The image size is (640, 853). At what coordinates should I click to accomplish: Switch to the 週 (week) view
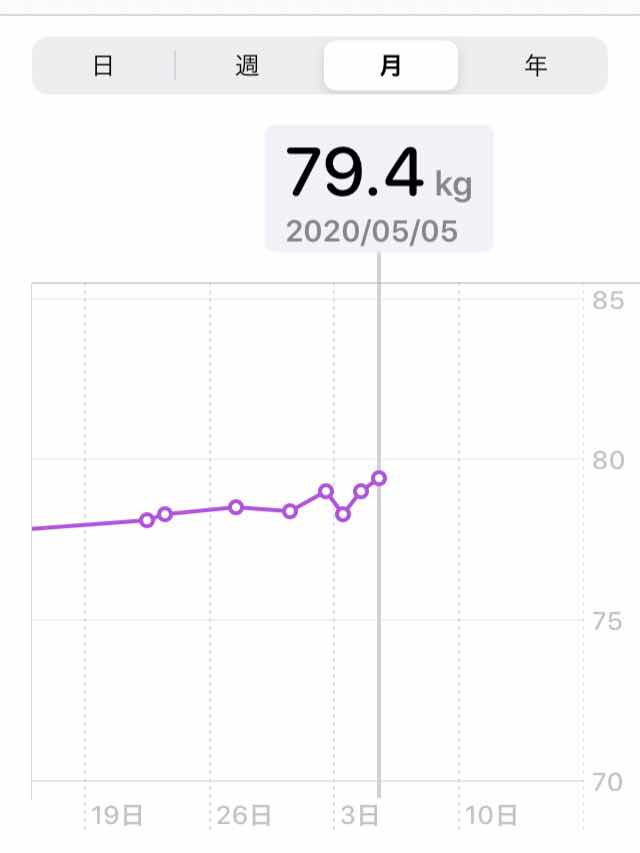[248, 66]
